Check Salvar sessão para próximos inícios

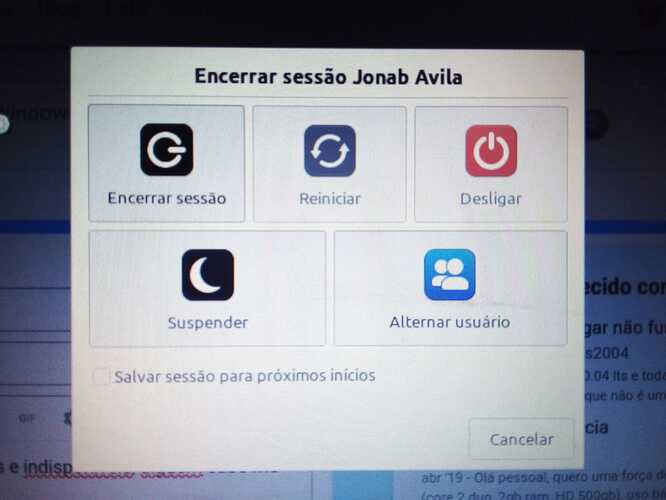(x=101, y=376)
